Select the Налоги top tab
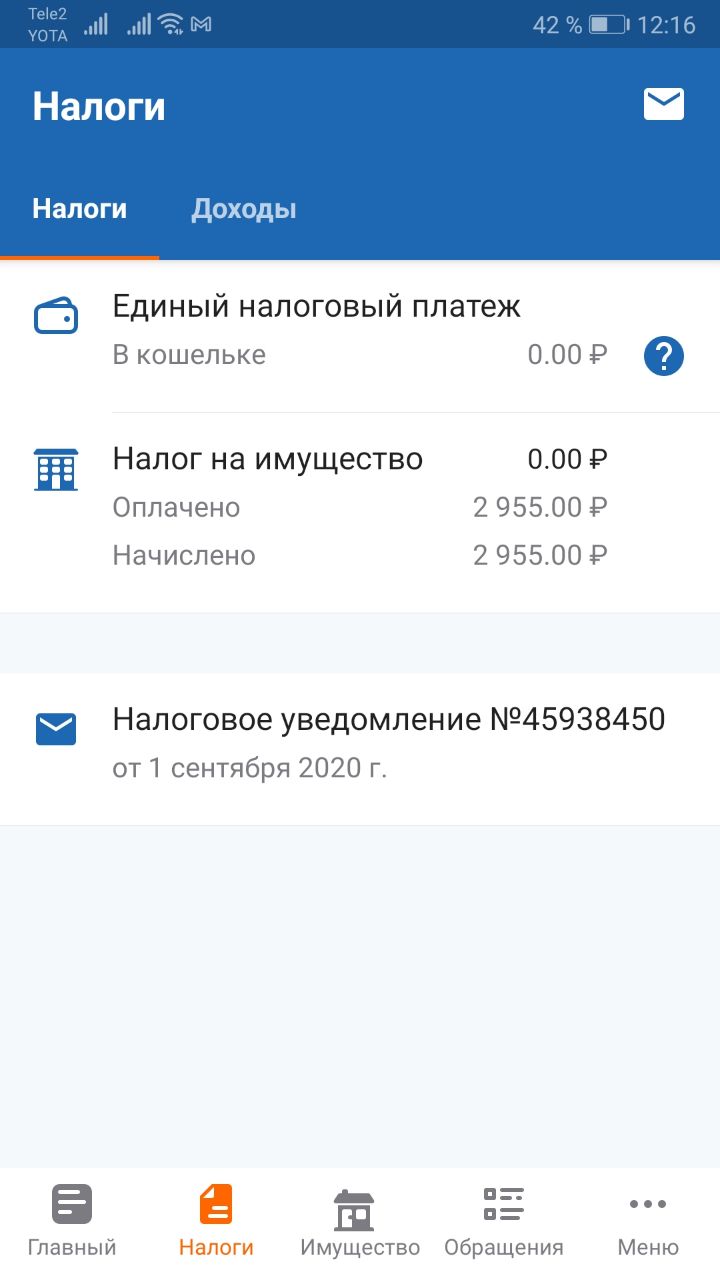The height and width of the screenshot is (1280, 720). pyautogui.click(x=80, y=209)
